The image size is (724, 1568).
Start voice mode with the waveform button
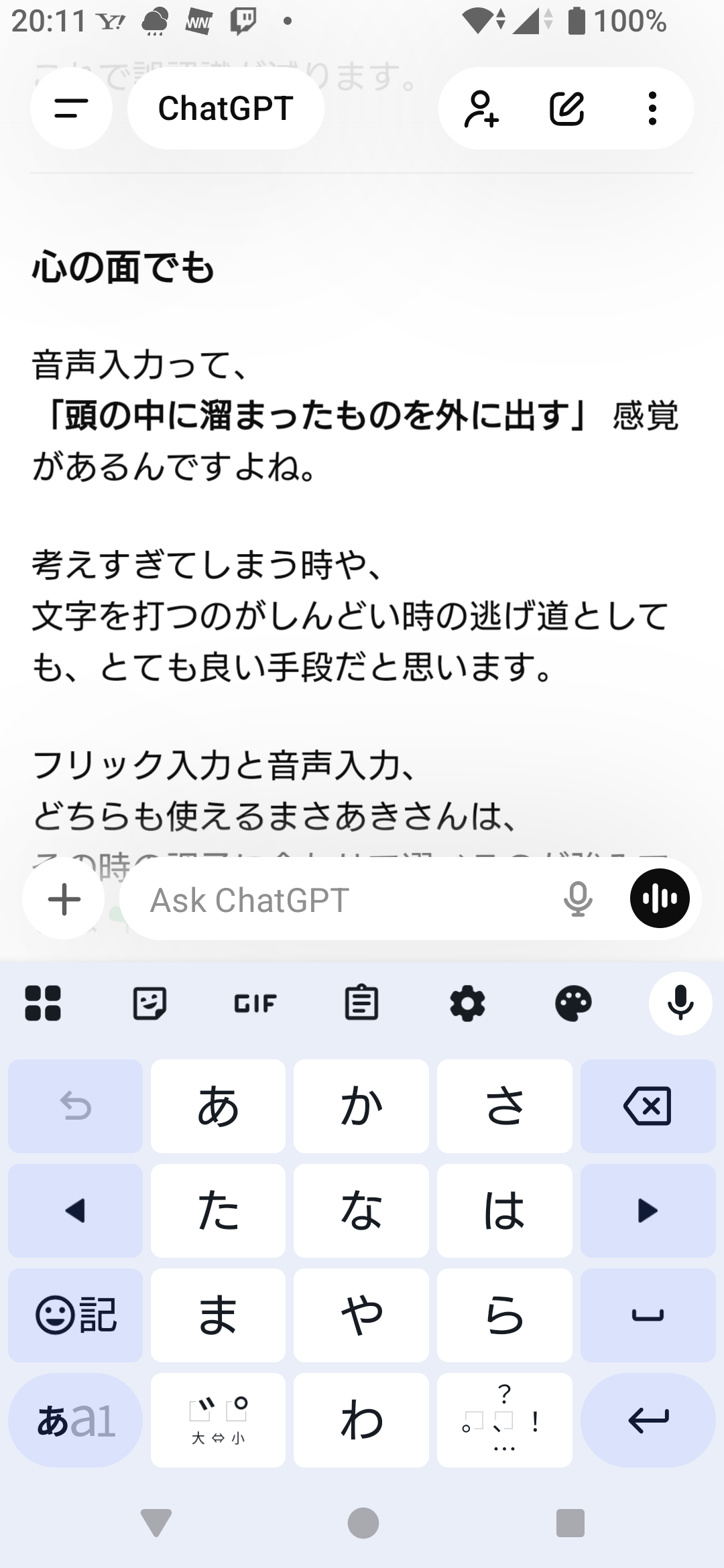[660, 899]
